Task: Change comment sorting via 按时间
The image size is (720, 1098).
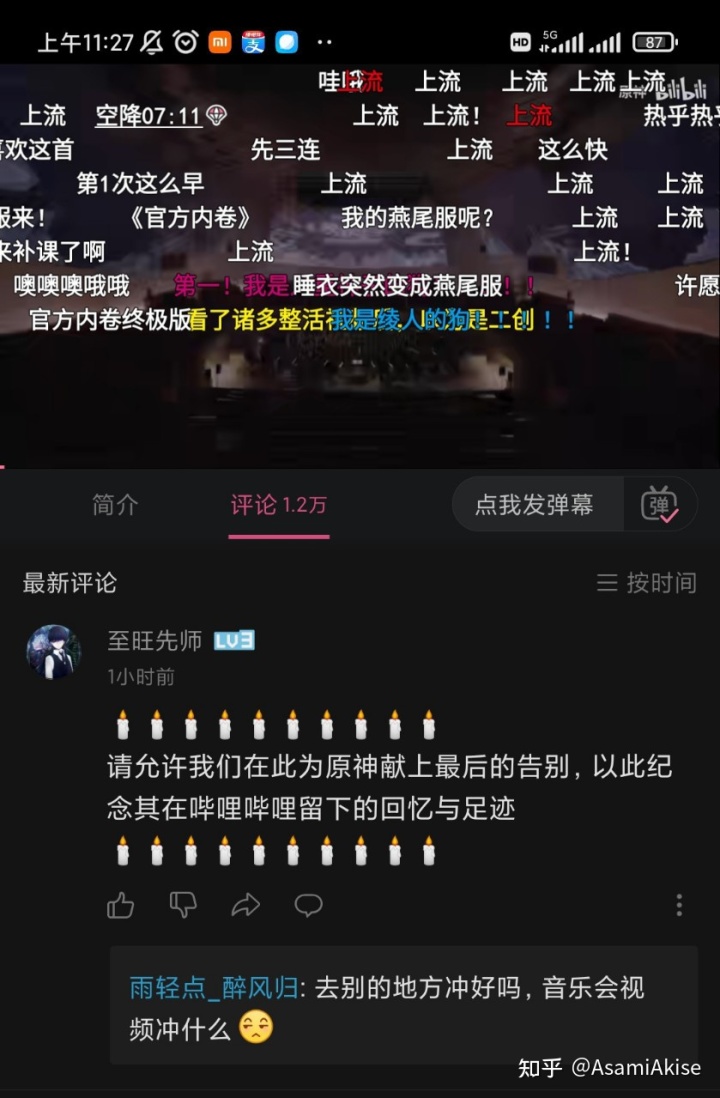Action: click(x=647, y=583)
